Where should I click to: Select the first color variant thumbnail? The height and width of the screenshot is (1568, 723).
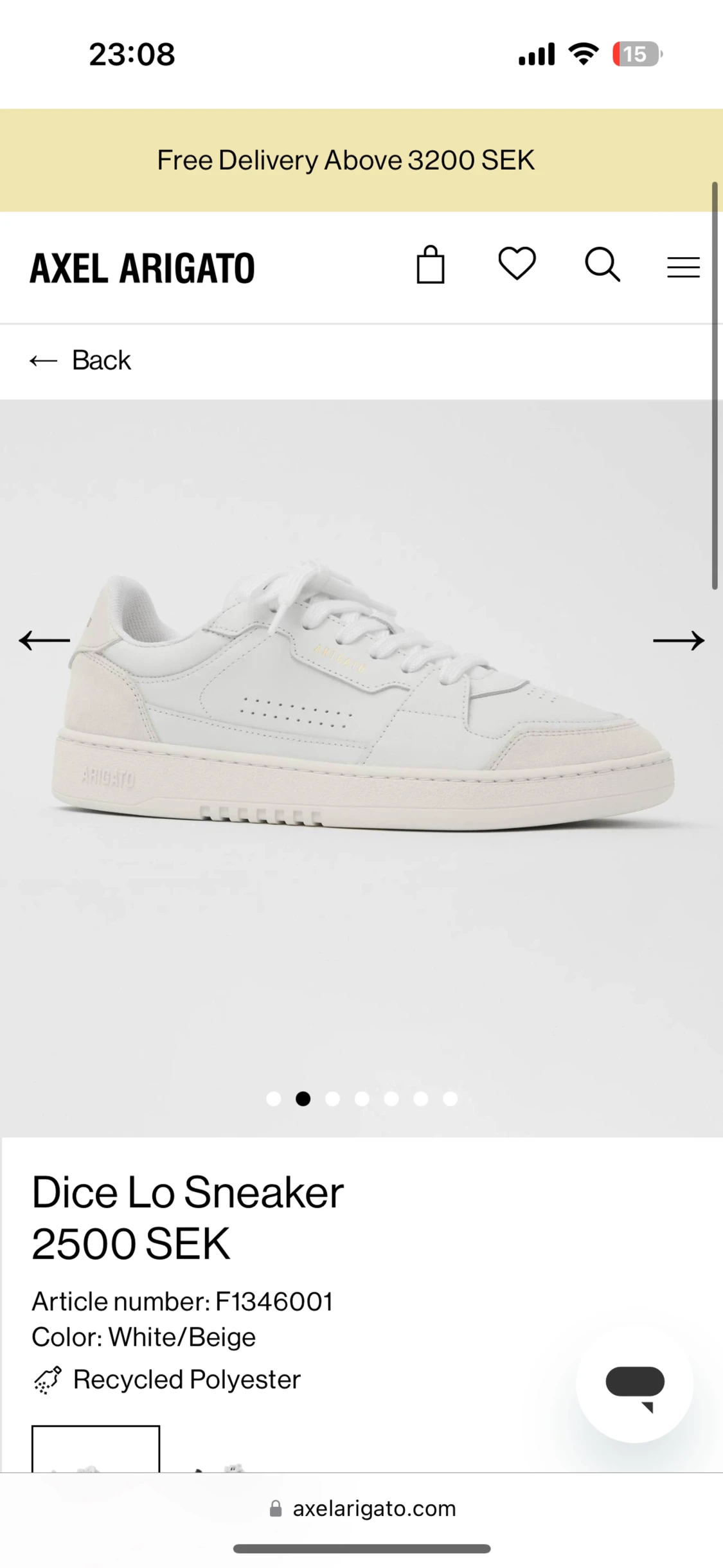pyautogui.click(x=96, y=1450)
